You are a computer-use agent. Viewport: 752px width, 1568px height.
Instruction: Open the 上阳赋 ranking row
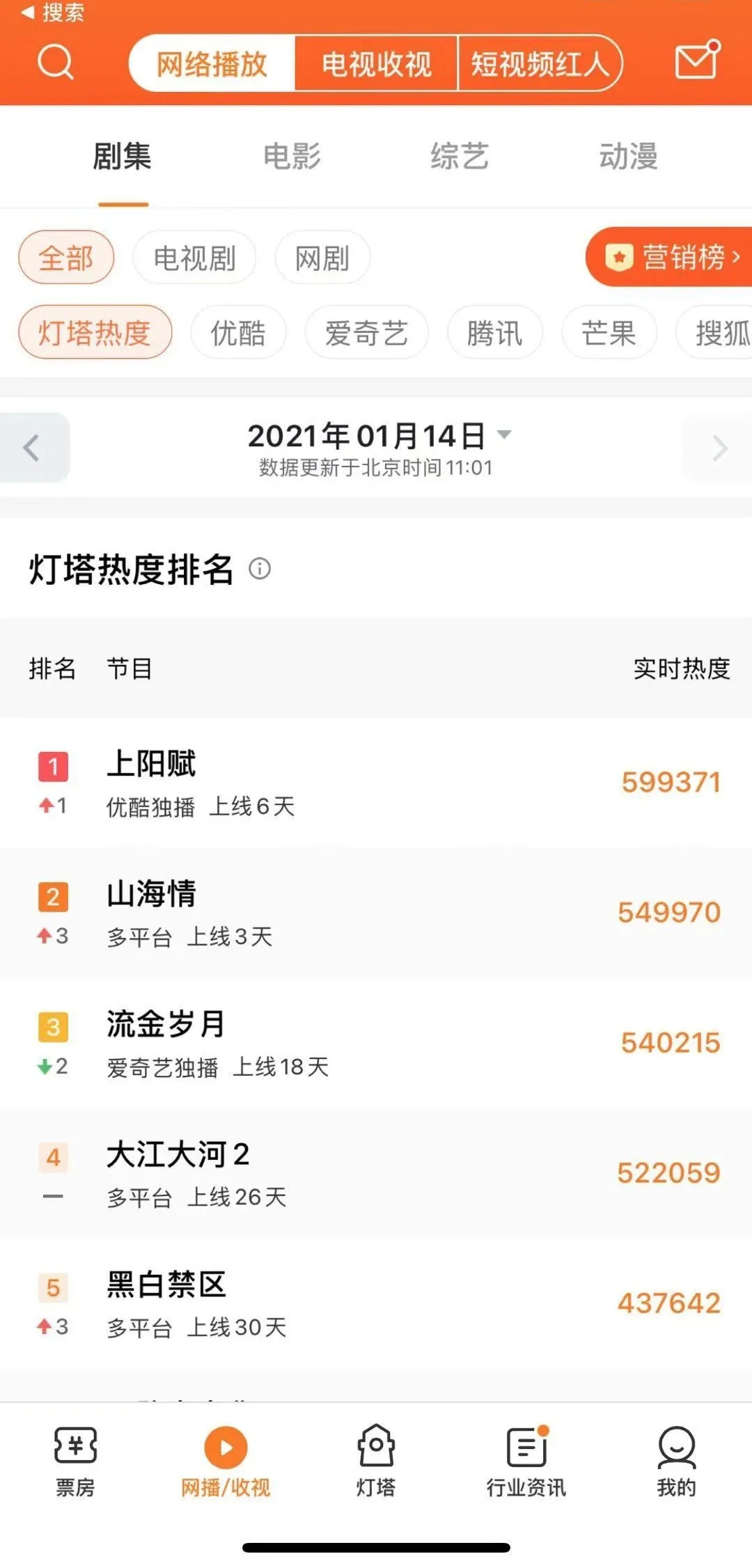[x=376, y=783]
